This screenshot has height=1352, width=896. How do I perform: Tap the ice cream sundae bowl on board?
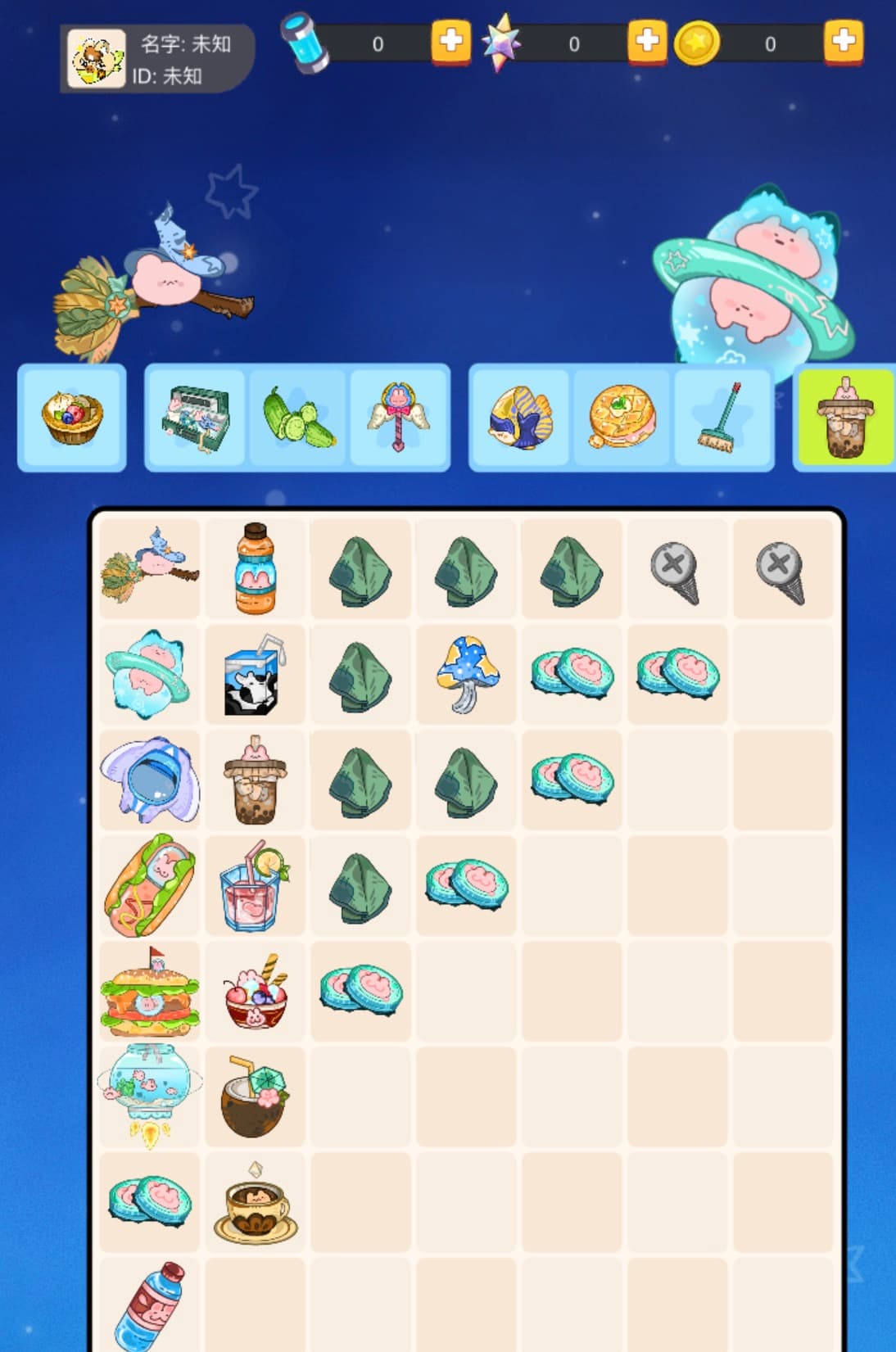point(255,991)
